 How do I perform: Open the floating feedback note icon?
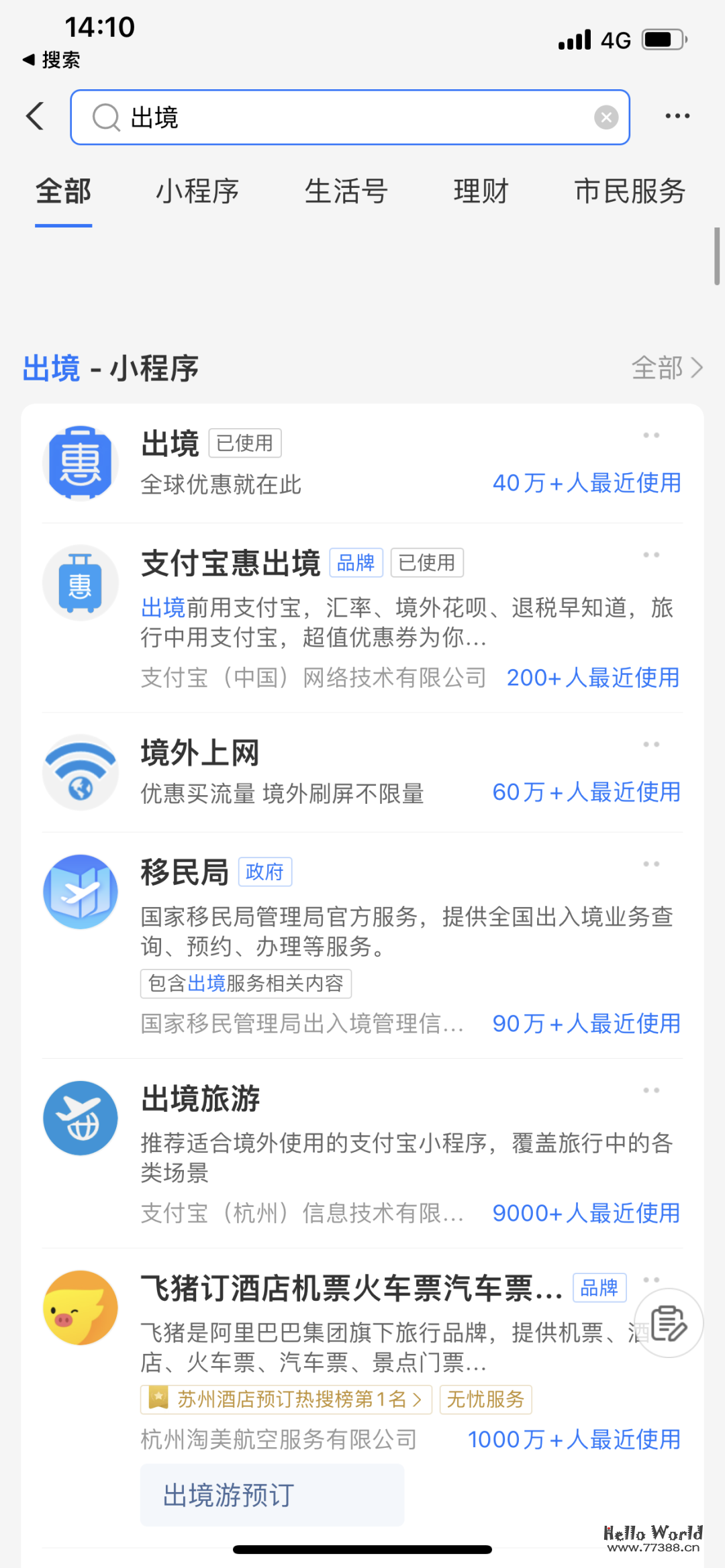[669, 1324]
